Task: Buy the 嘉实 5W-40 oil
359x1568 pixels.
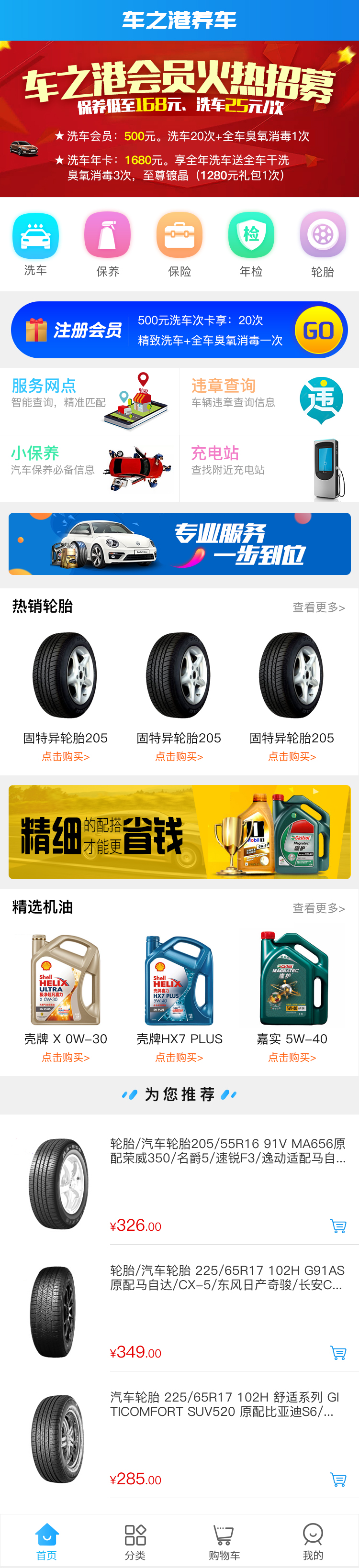Action: click(x=292, y=1057)
